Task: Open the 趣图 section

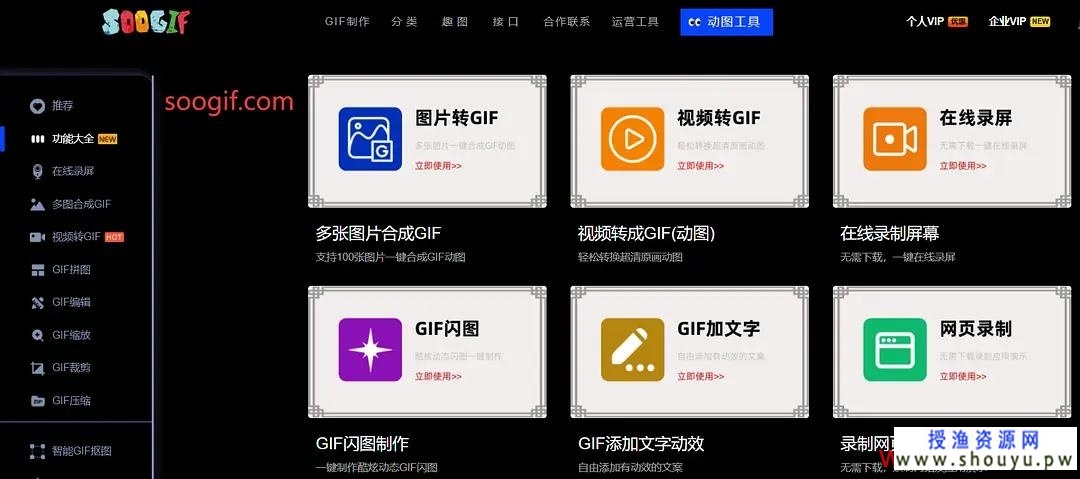Action: coord(455,21)
